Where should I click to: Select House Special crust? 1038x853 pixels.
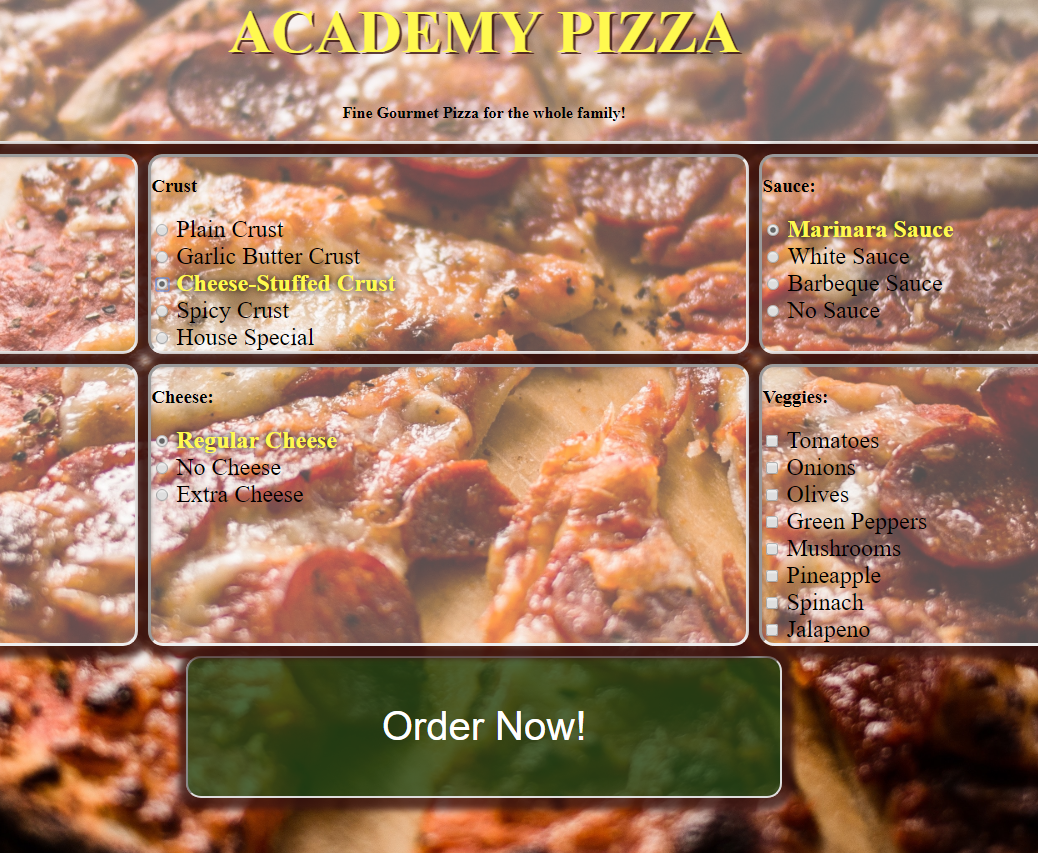[x=162, y=338]
